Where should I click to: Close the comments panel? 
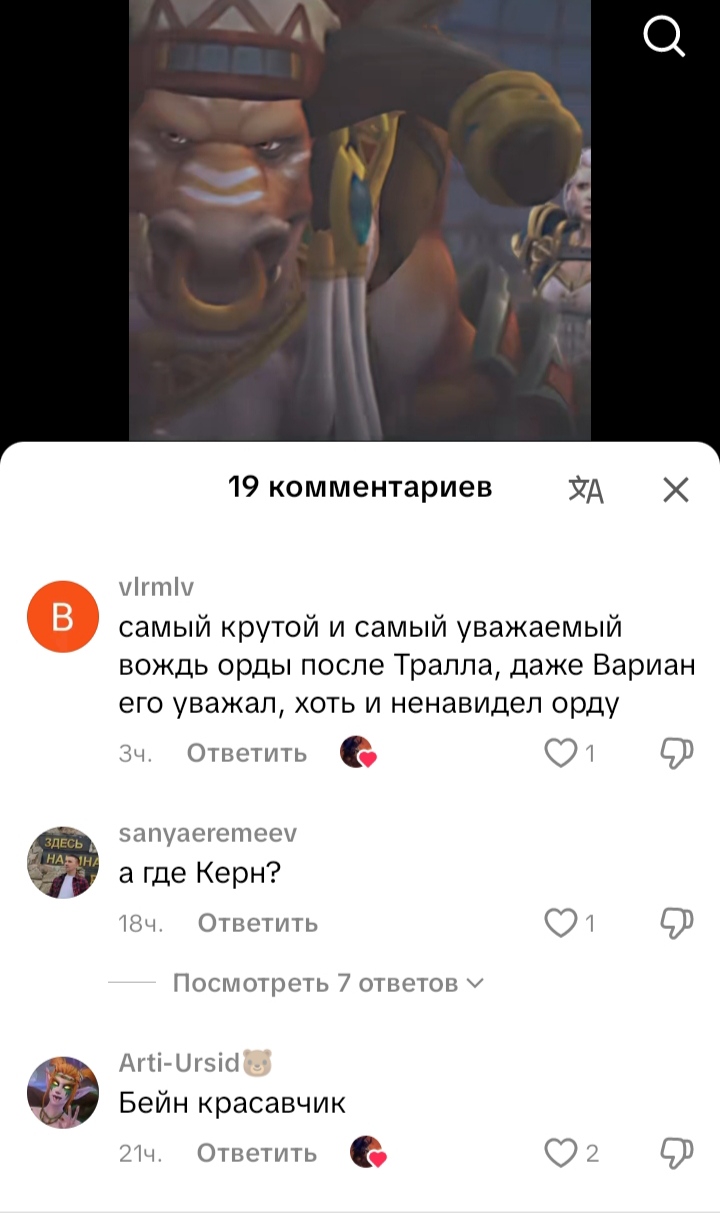click(x=676, y=489)
